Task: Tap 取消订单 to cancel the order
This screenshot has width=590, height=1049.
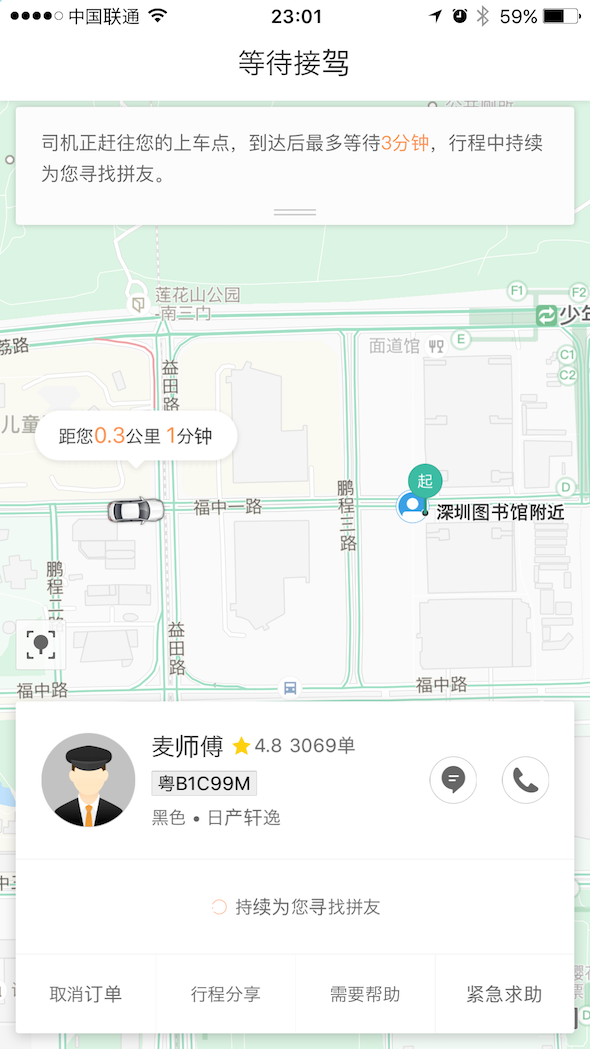Action: coord(86,994)
